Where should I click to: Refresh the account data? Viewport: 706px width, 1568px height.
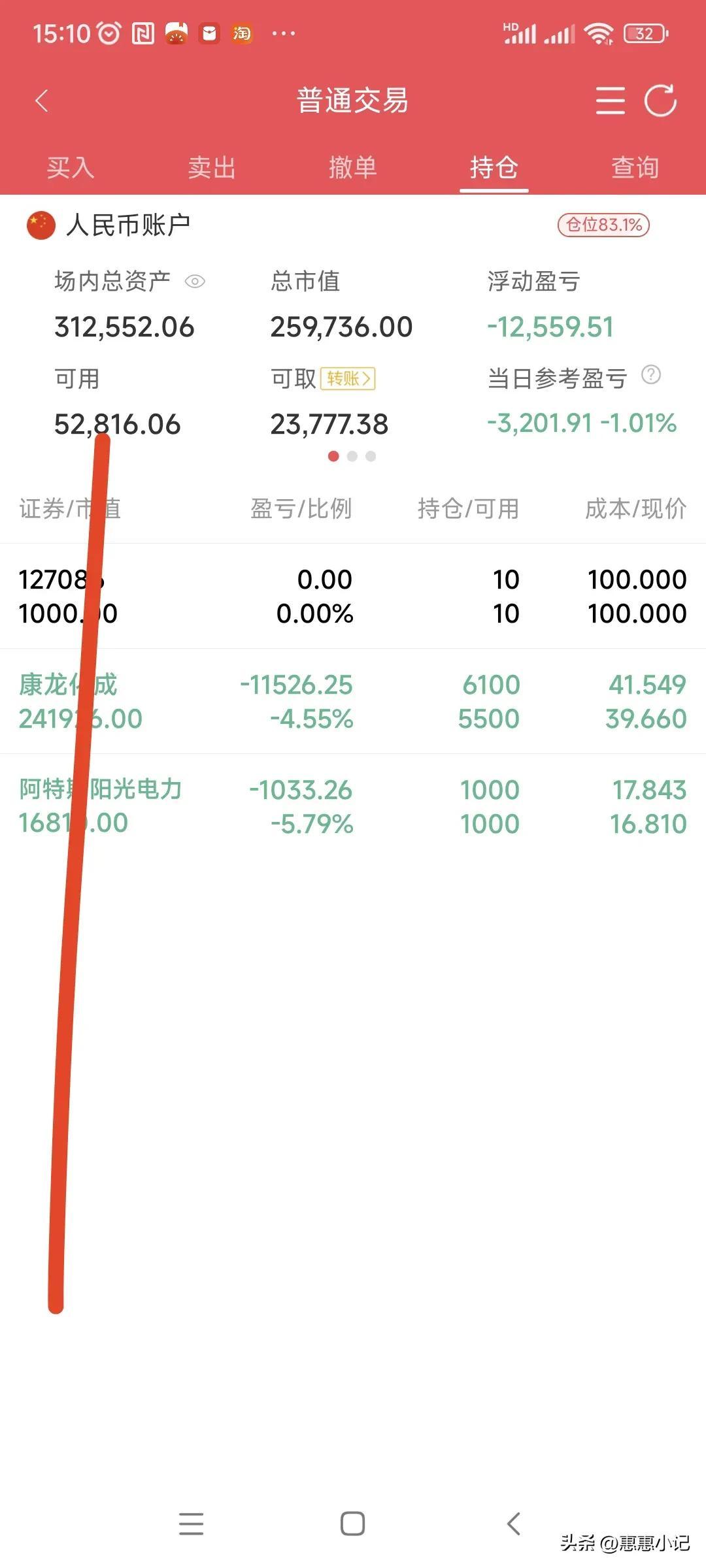pos(660,101)
